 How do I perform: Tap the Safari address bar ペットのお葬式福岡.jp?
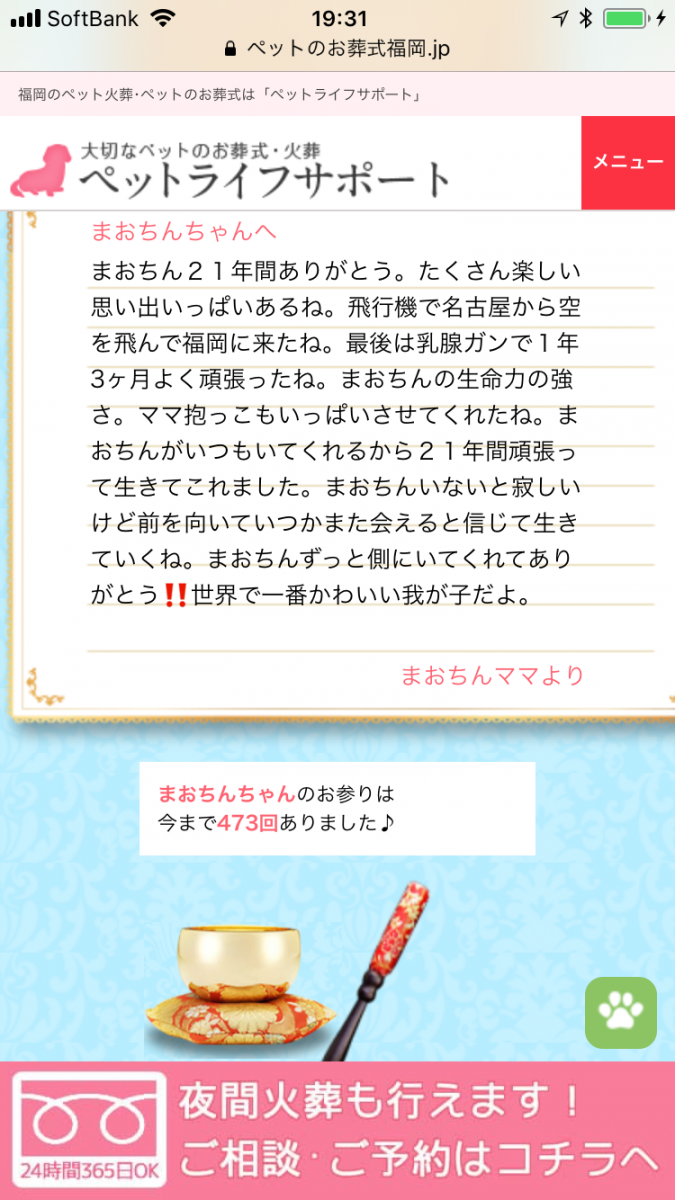tap(338, 49)
